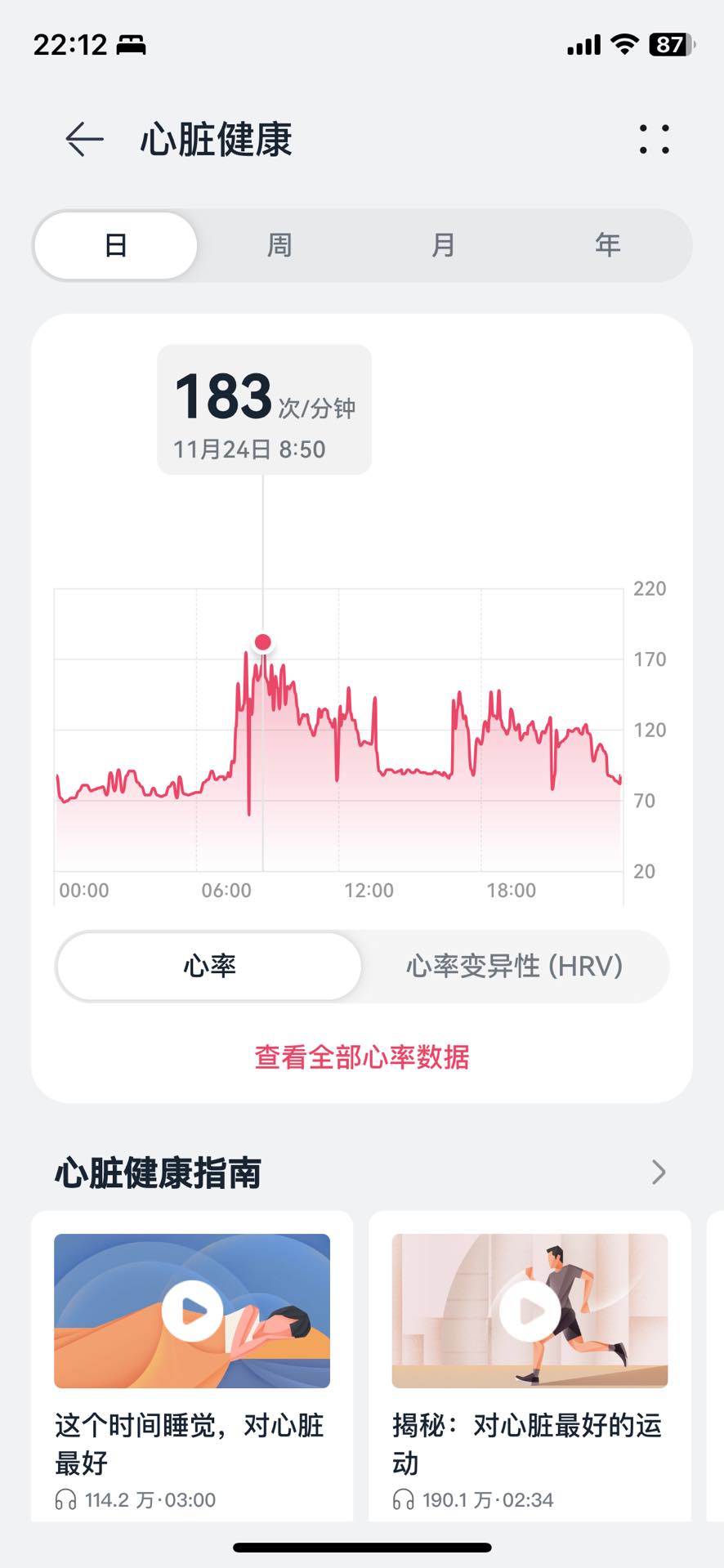Open the four-dot more options menu

coord(654,140)
